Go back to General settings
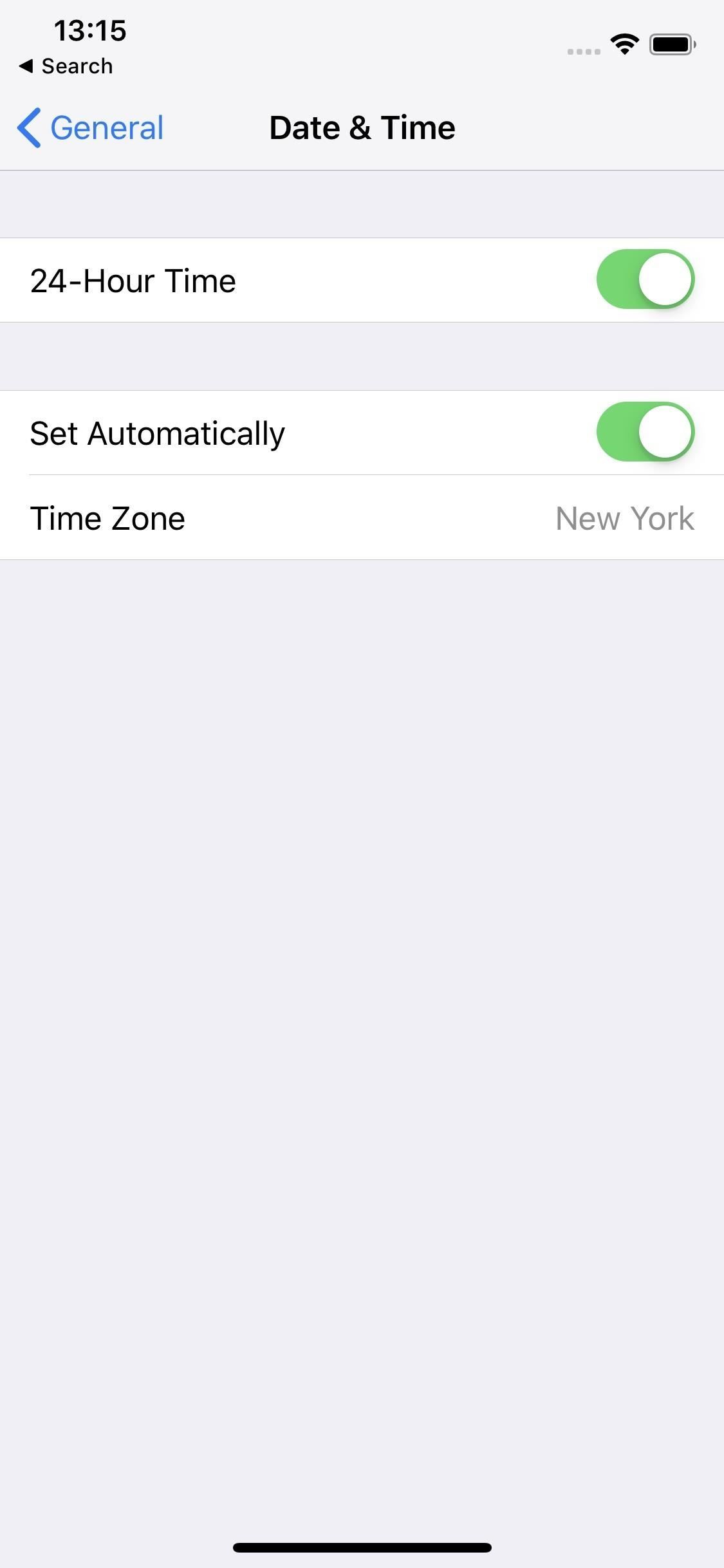Screen dimensions: 724x1568 91,127
